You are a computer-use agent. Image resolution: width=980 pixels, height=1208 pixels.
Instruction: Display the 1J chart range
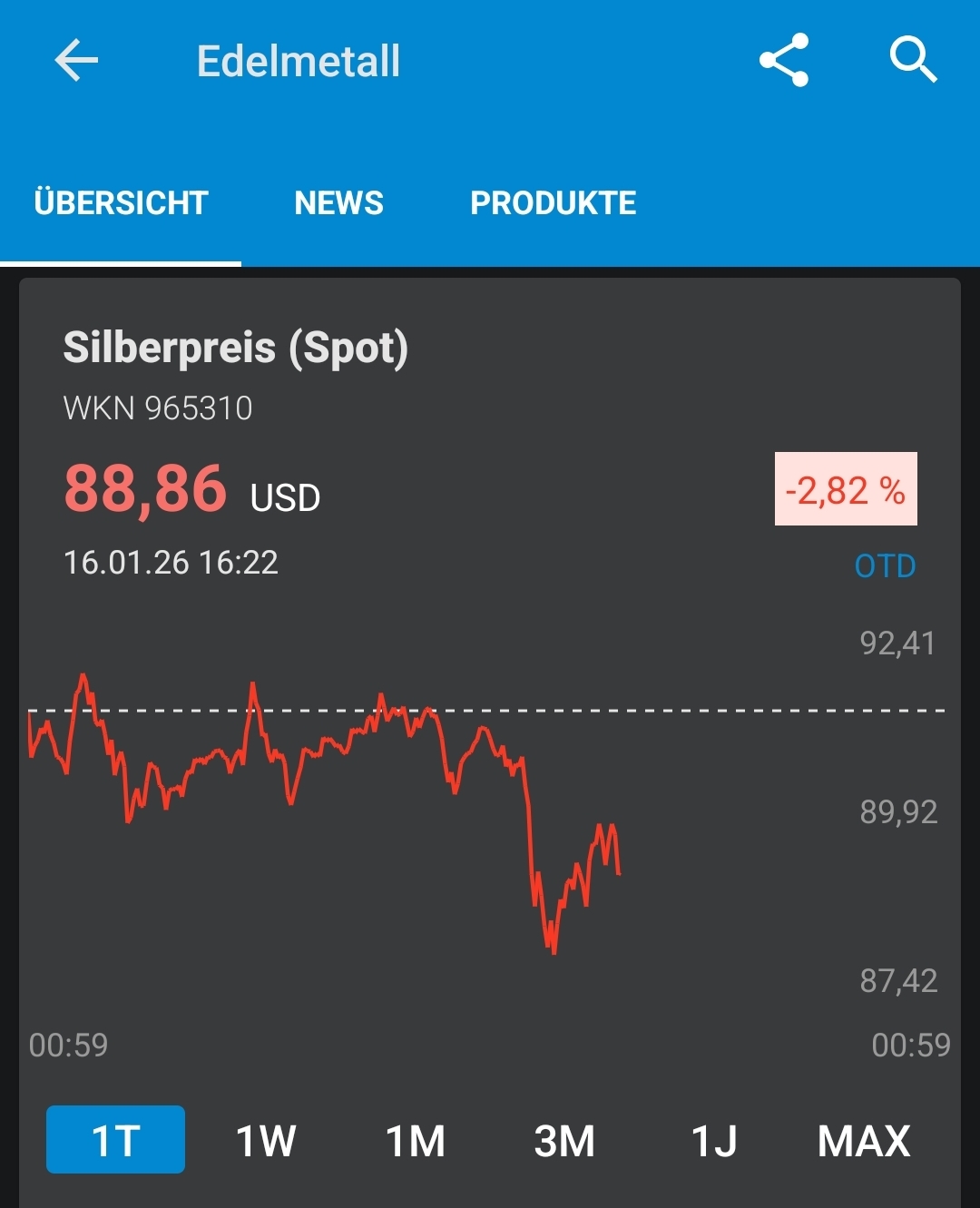[x=714, y=1140]
